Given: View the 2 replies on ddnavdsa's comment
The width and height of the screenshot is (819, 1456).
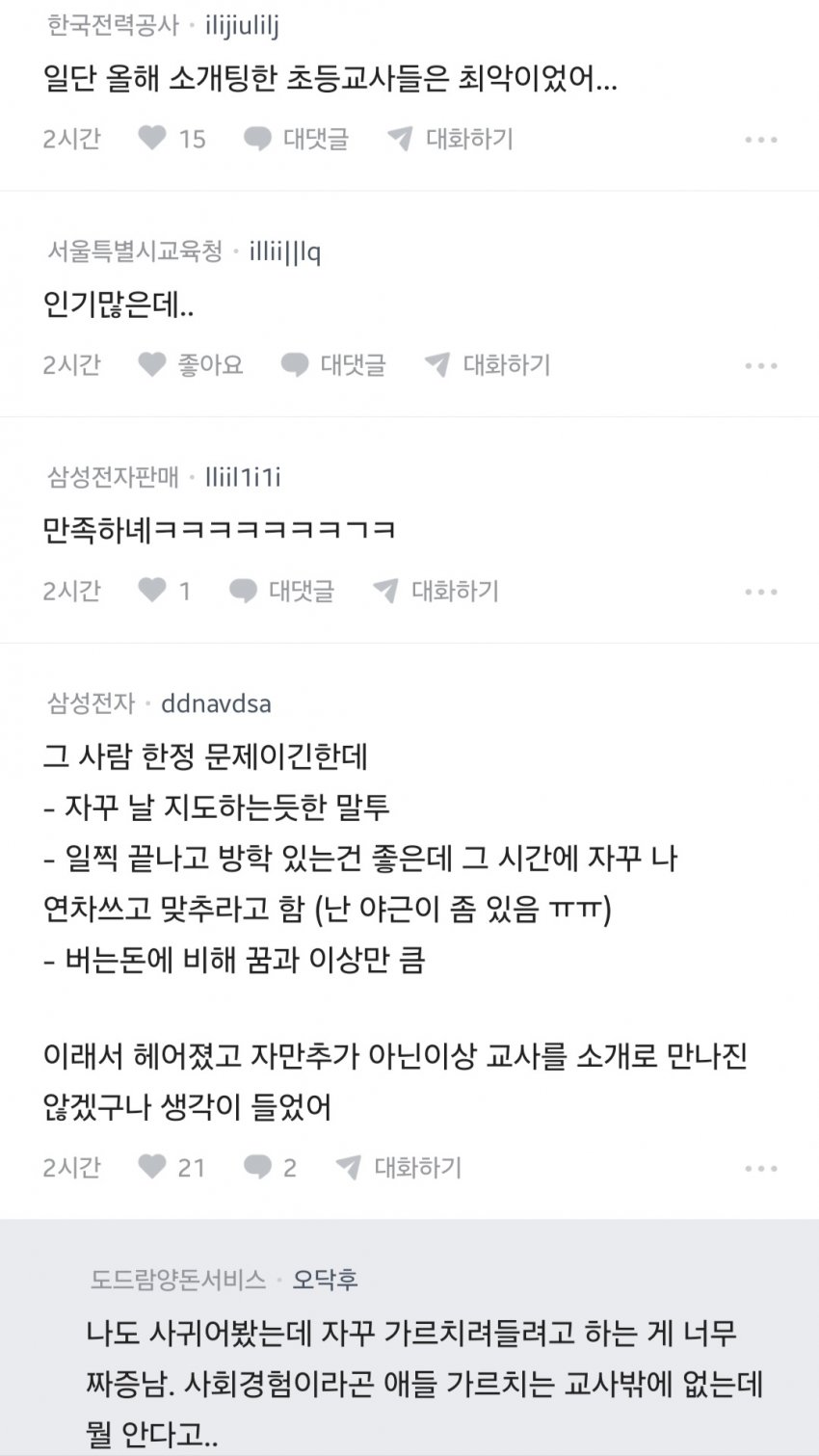Looking at the screenshot, I should 269,1167.
